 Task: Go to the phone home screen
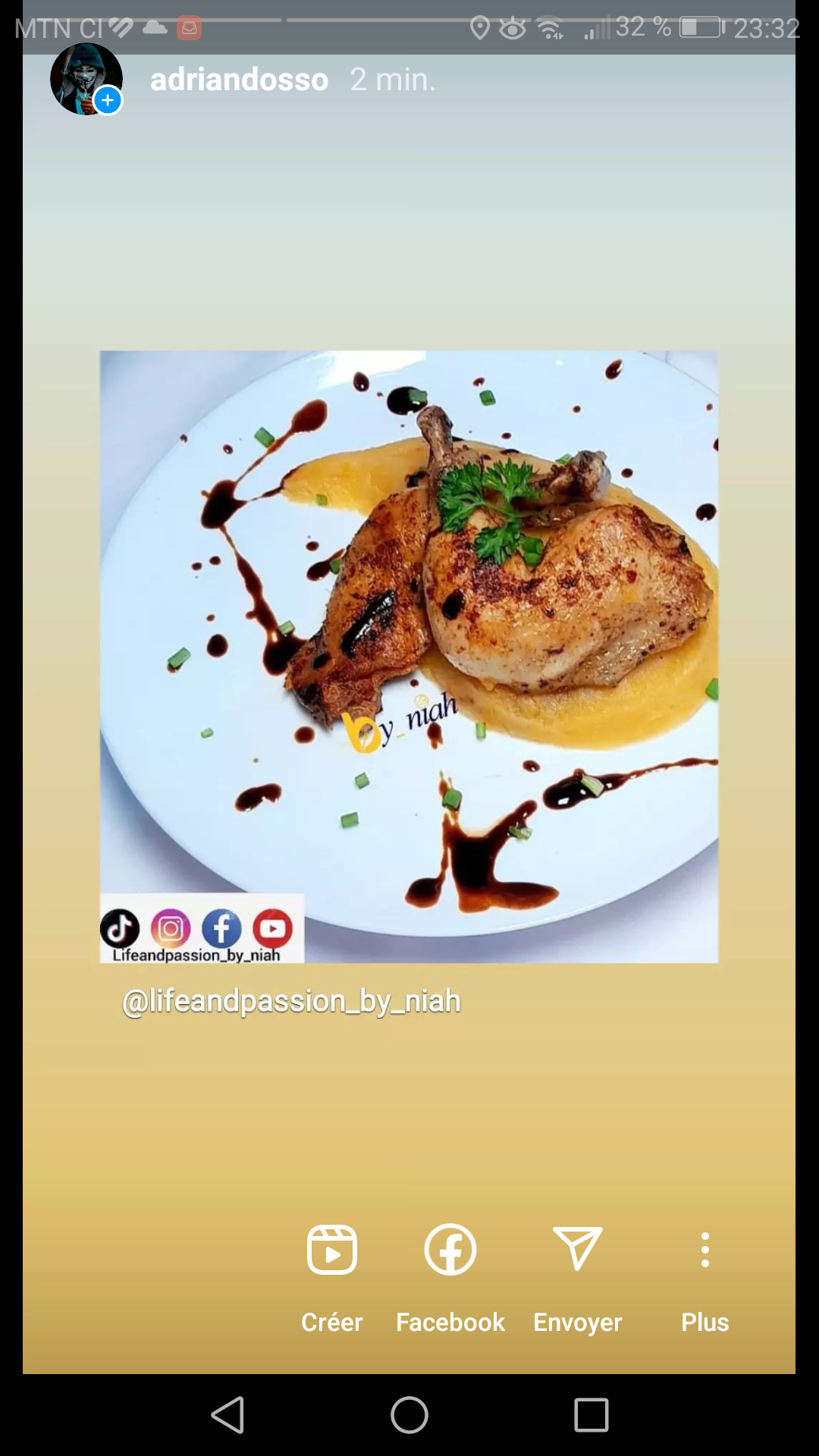tap(409, 1415)
